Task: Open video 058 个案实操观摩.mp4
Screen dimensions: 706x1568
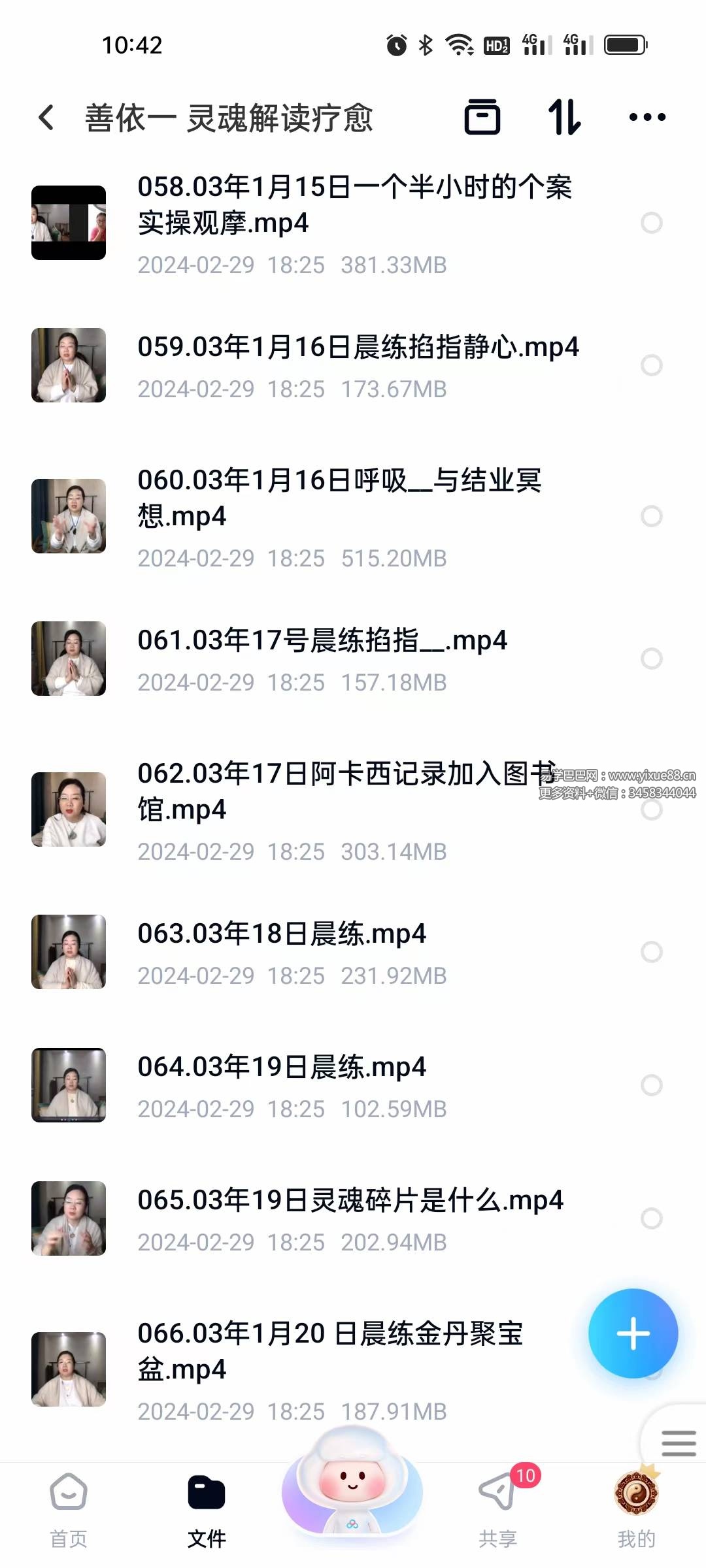Action: tap(353, 205)
